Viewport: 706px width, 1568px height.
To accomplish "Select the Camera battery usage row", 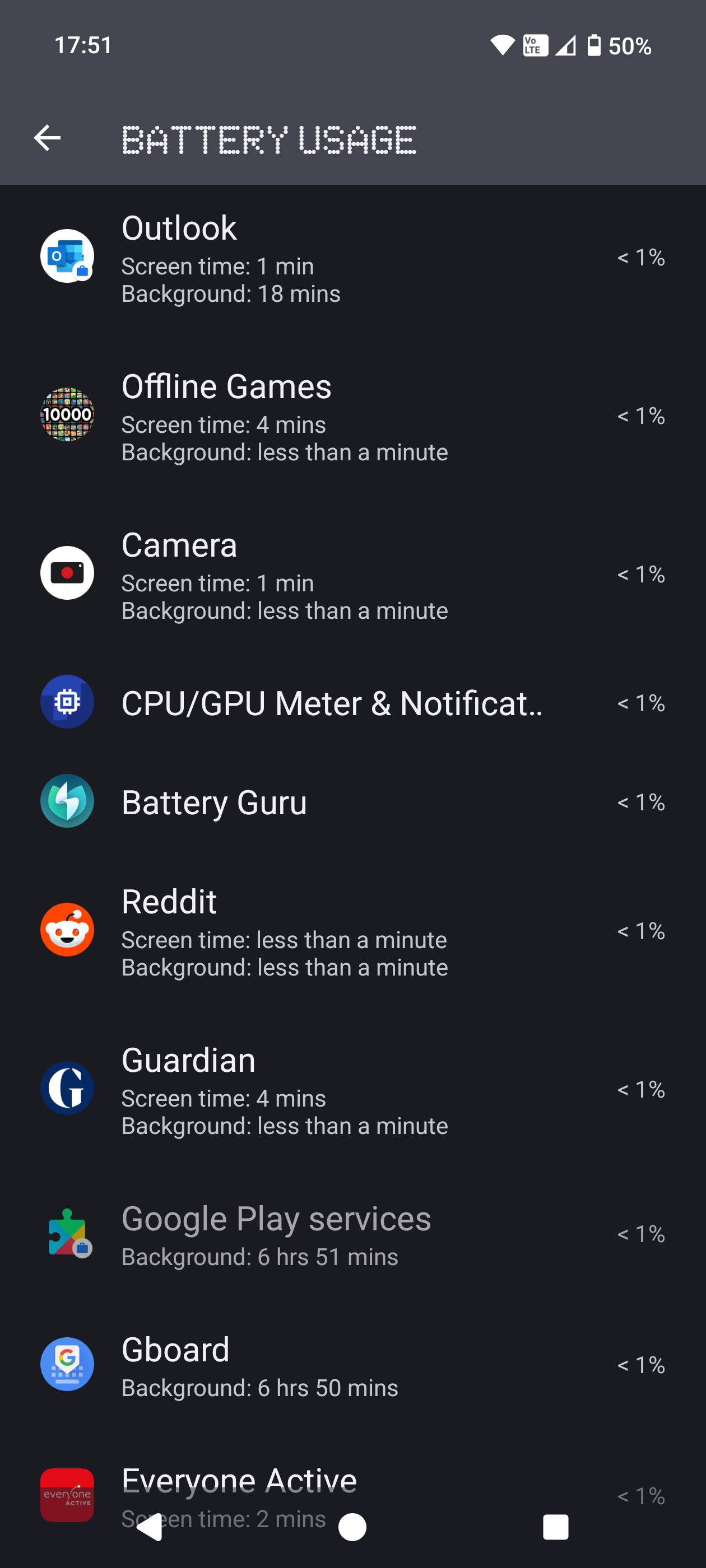I will [352, 575].
